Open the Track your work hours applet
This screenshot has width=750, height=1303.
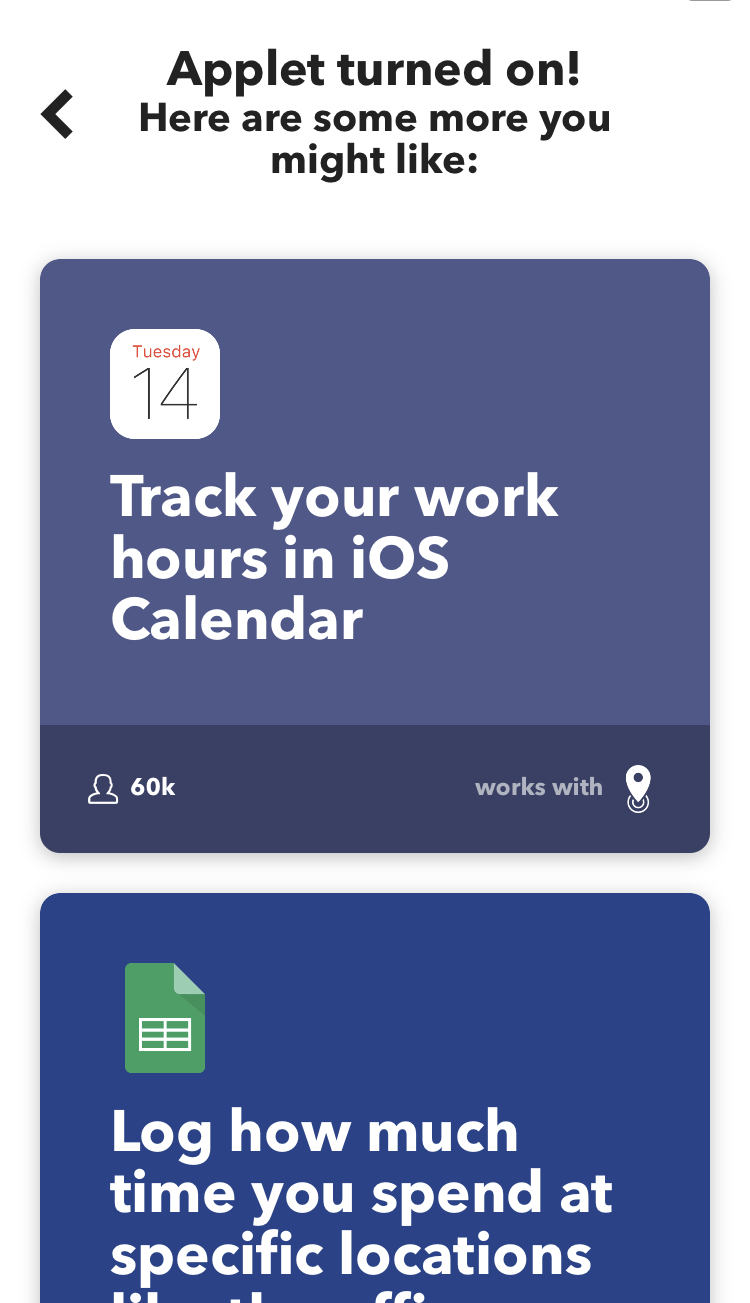tap(375, 556)
